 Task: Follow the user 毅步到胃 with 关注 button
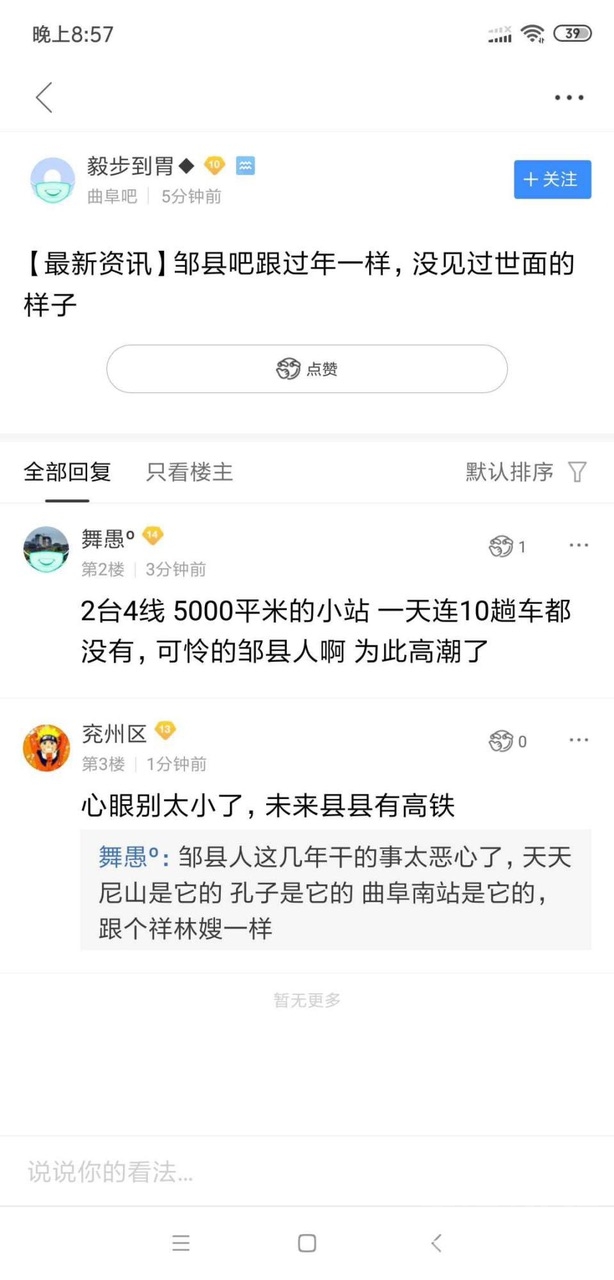pos(552,179)
